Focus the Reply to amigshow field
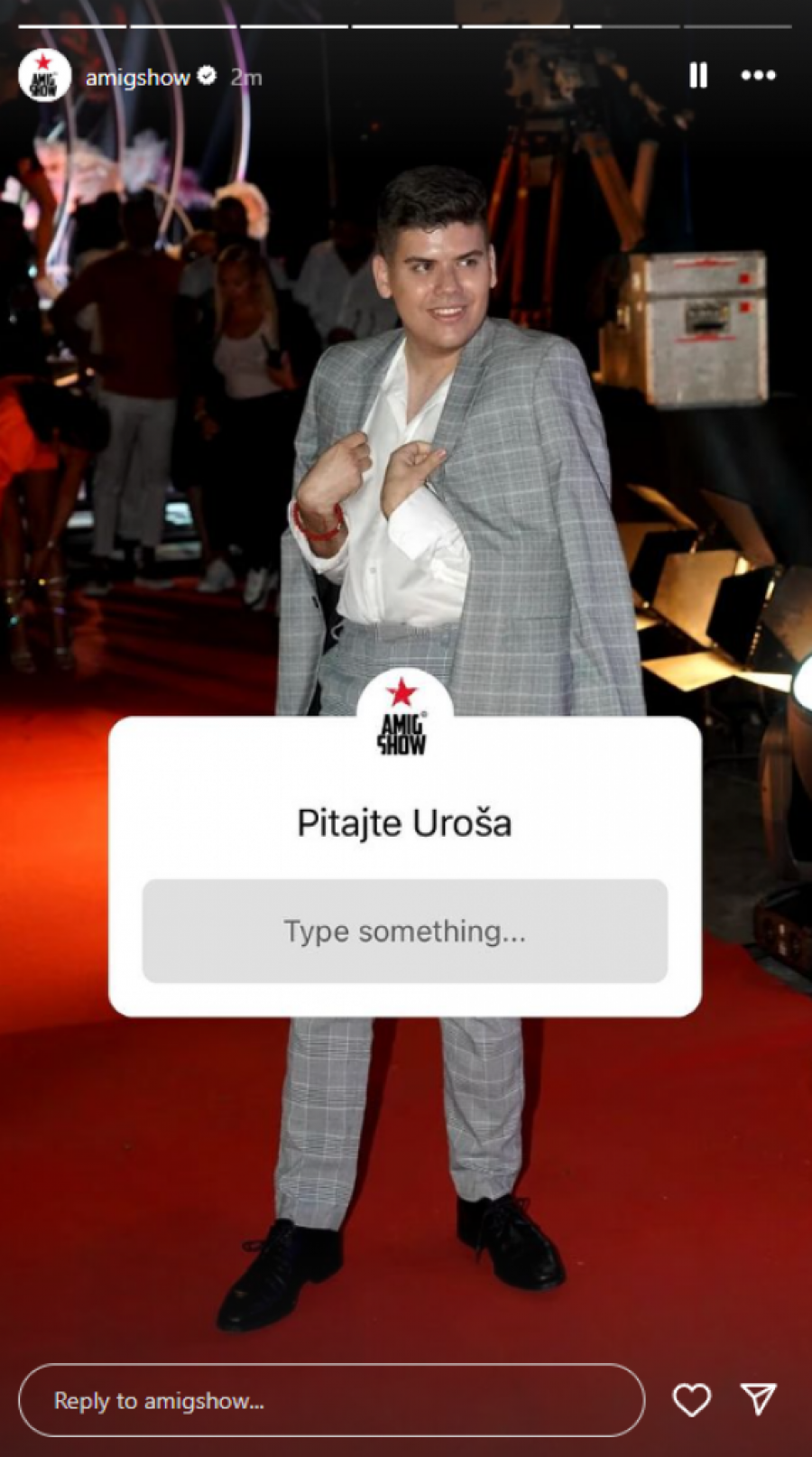 pyautogui.click(x=331, y=1400)
